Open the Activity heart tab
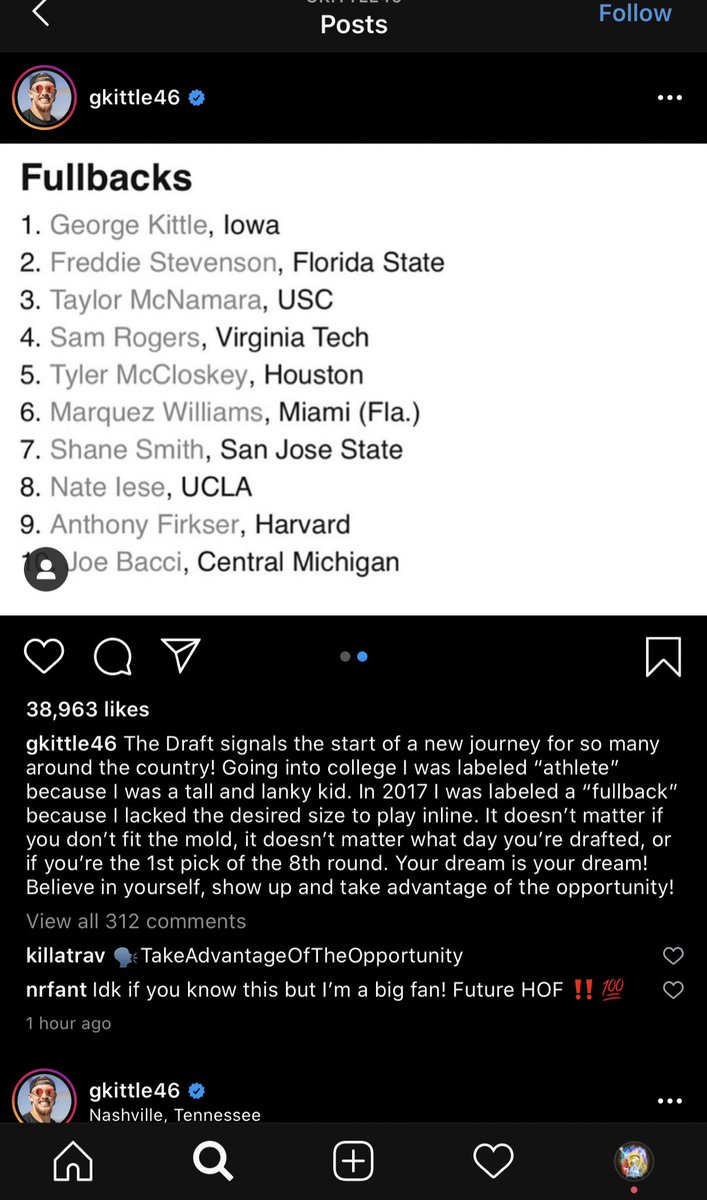 [493, 1161]
